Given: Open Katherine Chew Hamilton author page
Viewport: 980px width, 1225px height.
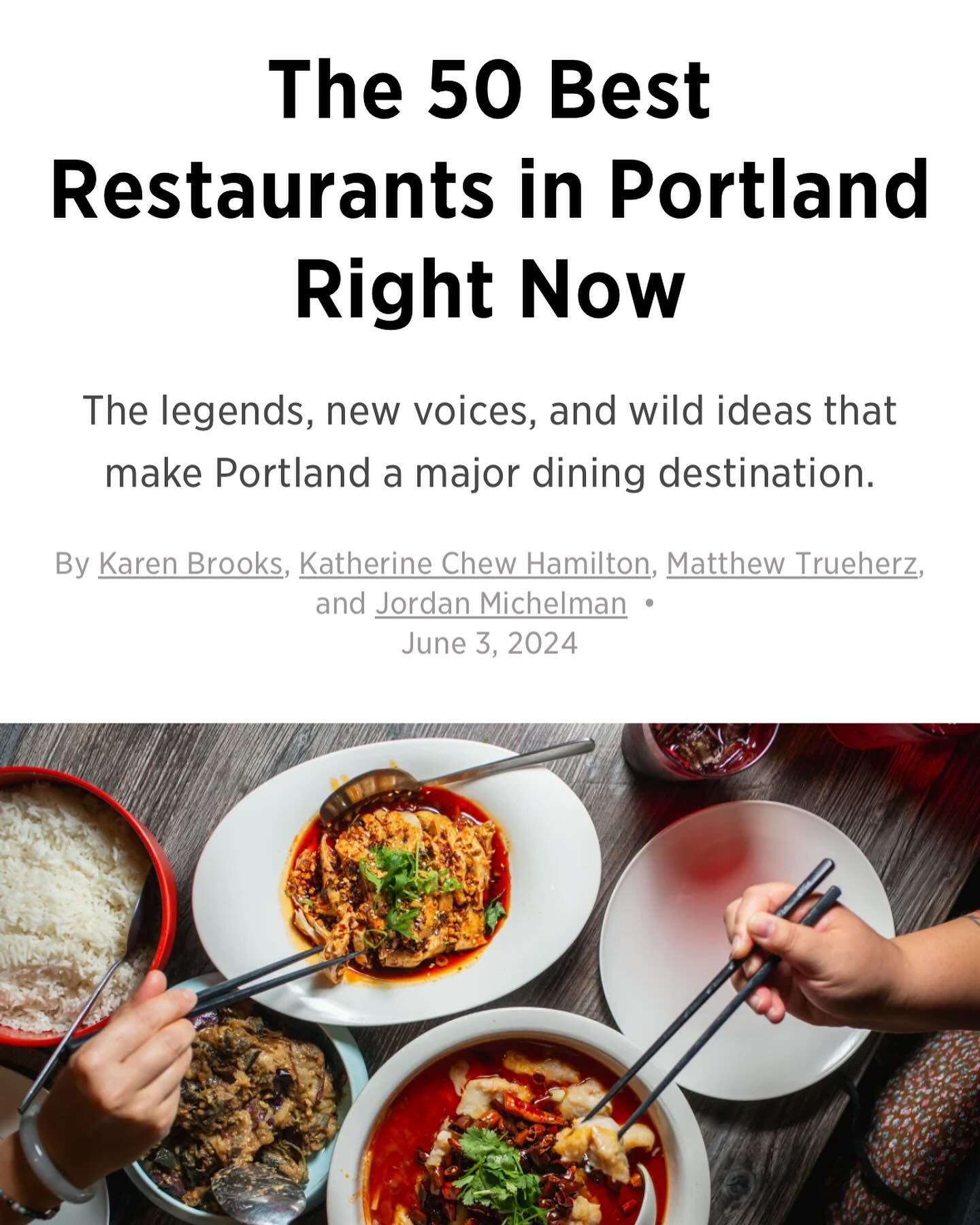Looking at the screenshot, I should pyautogui.click(x=474, y=563).
